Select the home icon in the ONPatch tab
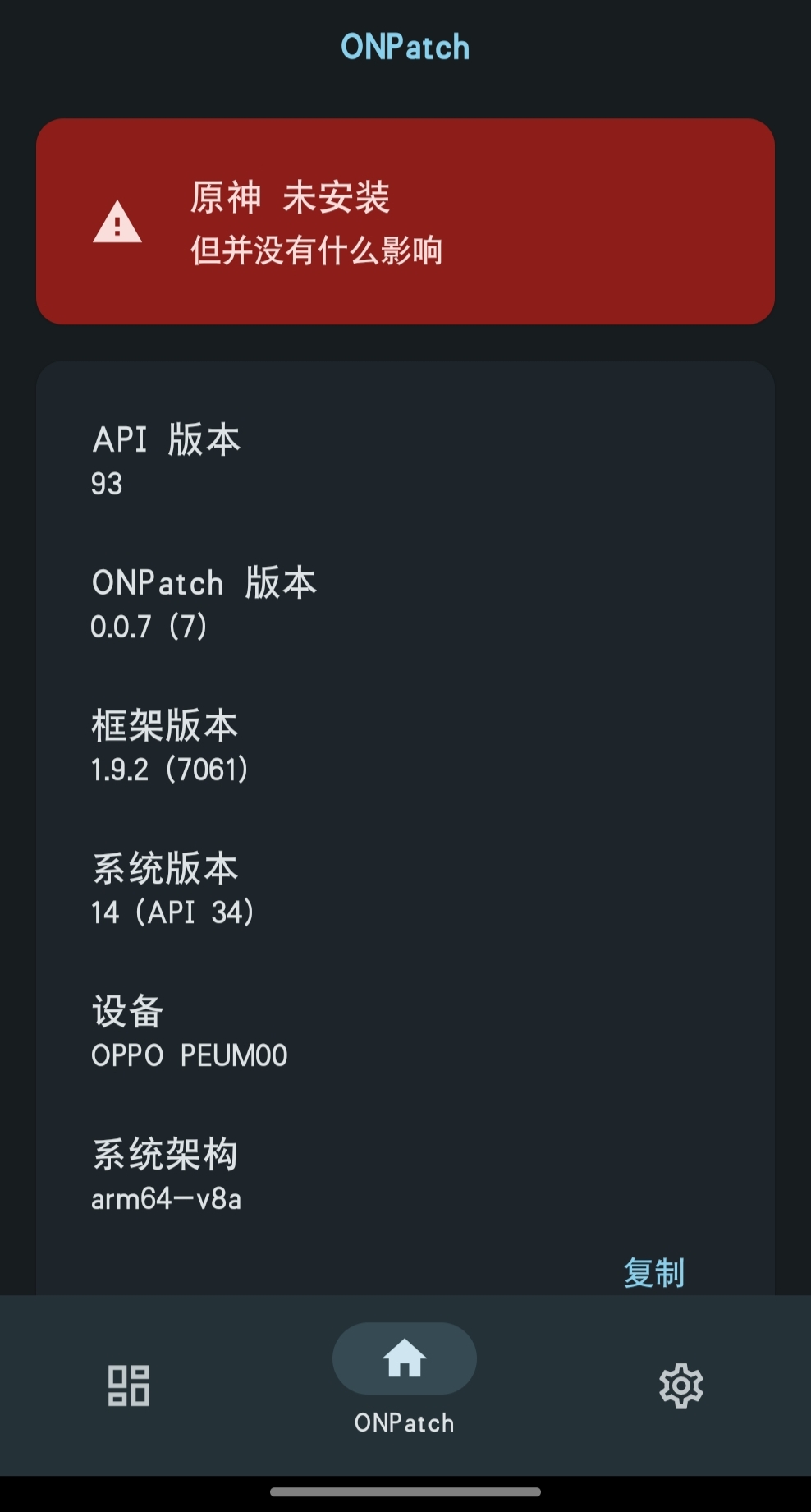The image size is (811, 1512). 404,1358
